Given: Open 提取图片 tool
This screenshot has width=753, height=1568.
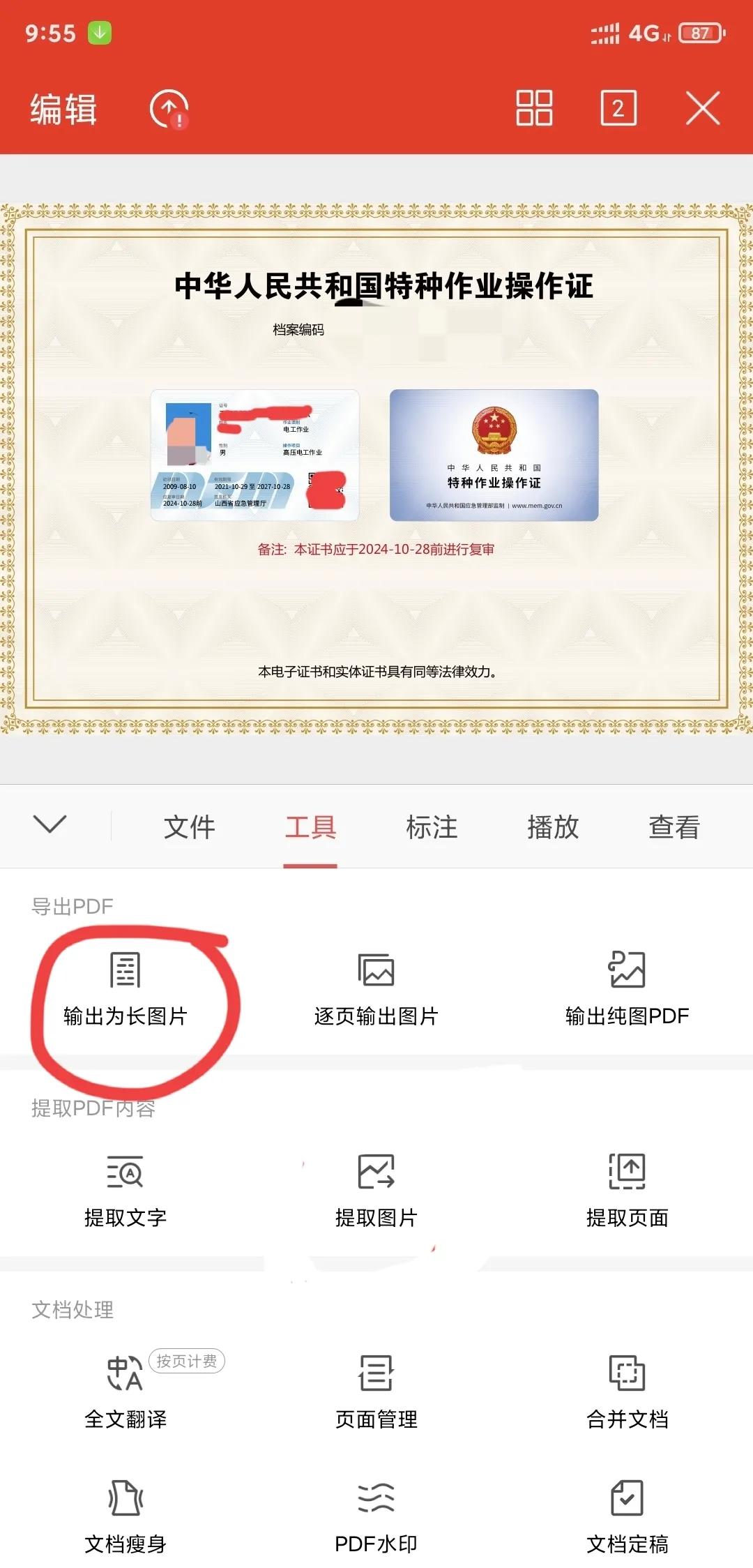Looking at the screenshot, I should pos(376,1191).
